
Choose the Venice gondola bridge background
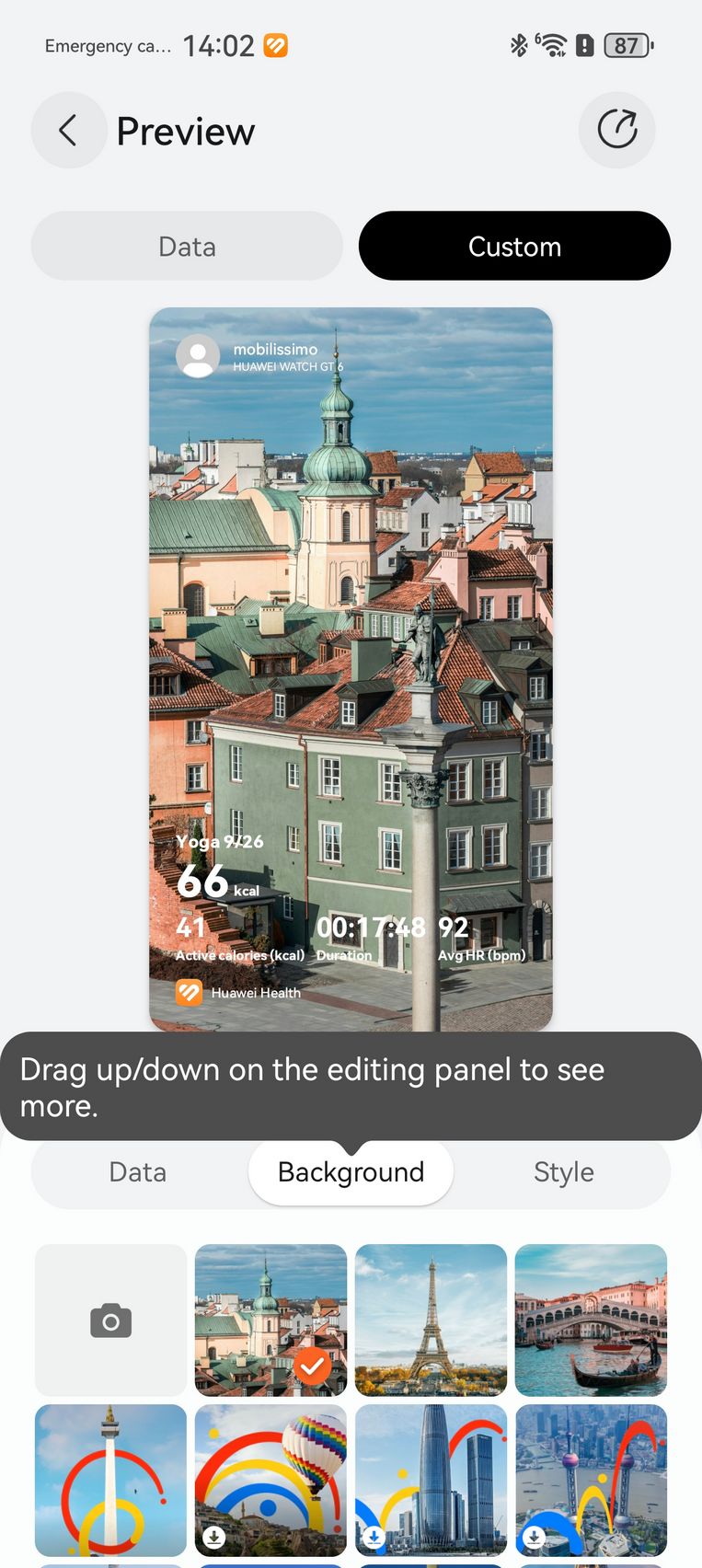click(591, 1320)
